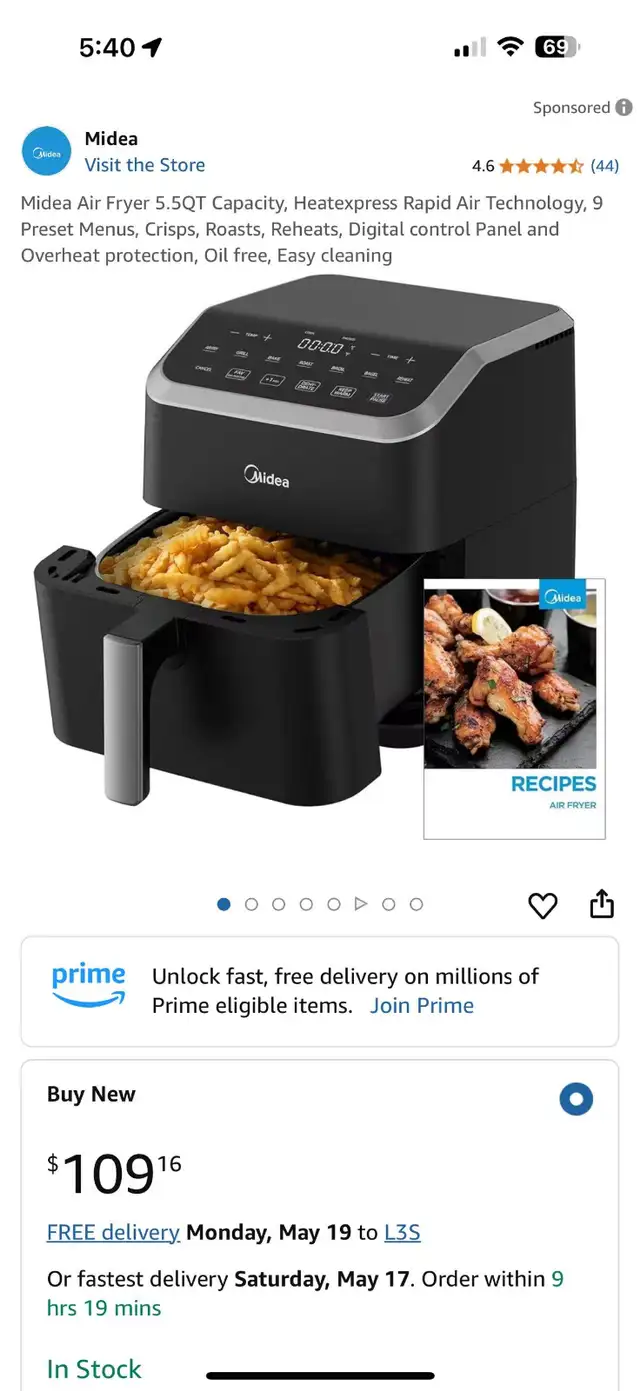Open the 44 ratings link
The width and height of the screenshot is (640, 1391).
(604, 165)
